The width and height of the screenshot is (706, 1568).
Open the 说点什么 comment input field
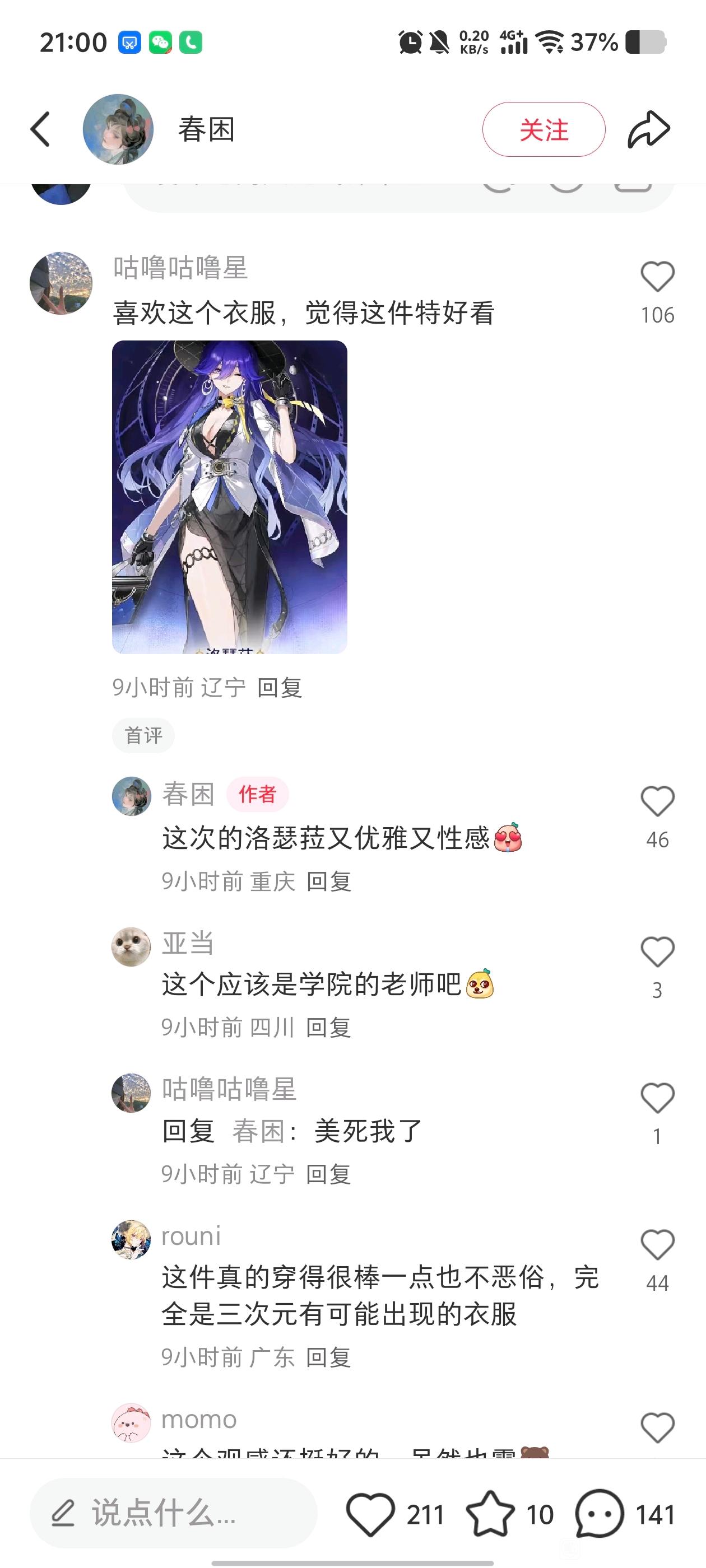point(173,1513)
